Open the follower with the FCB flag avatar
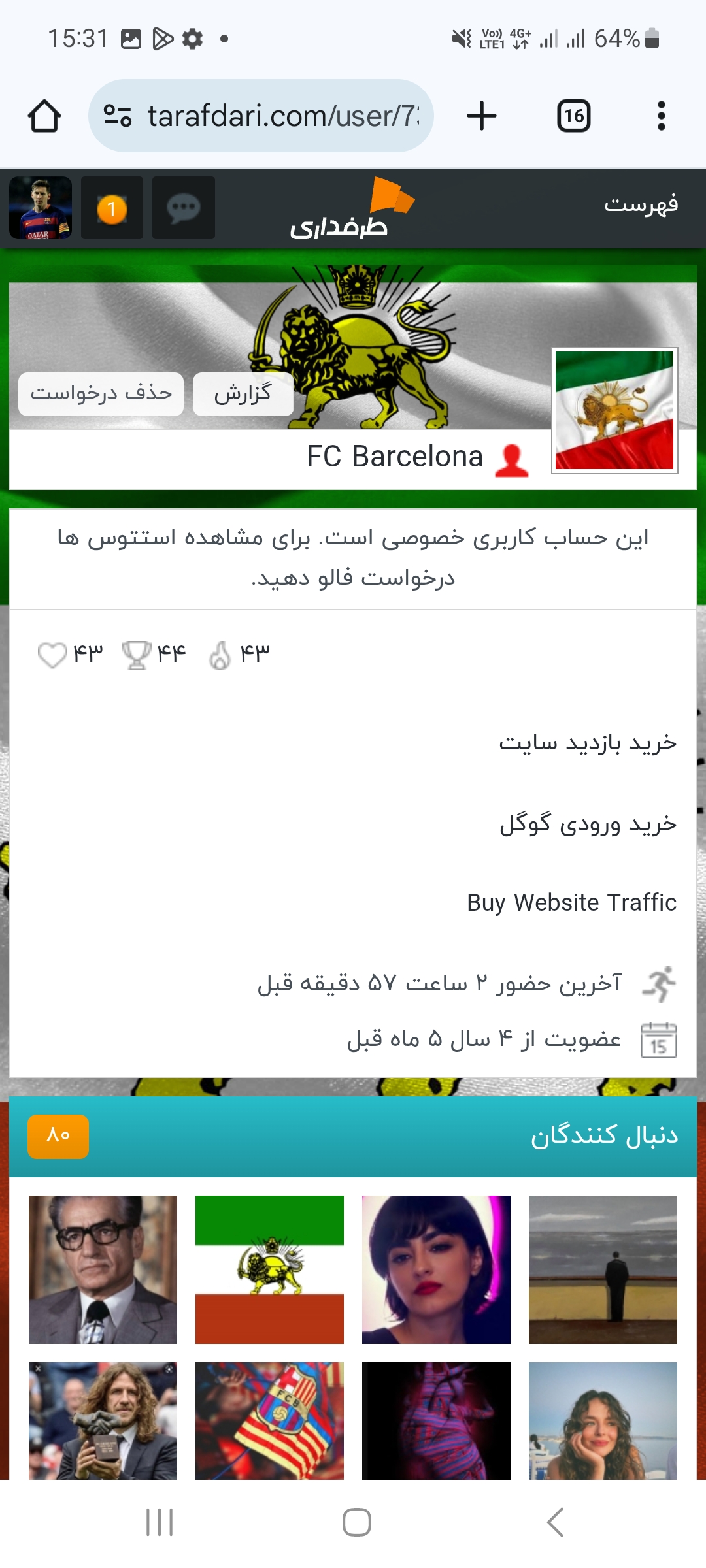 269,1421
